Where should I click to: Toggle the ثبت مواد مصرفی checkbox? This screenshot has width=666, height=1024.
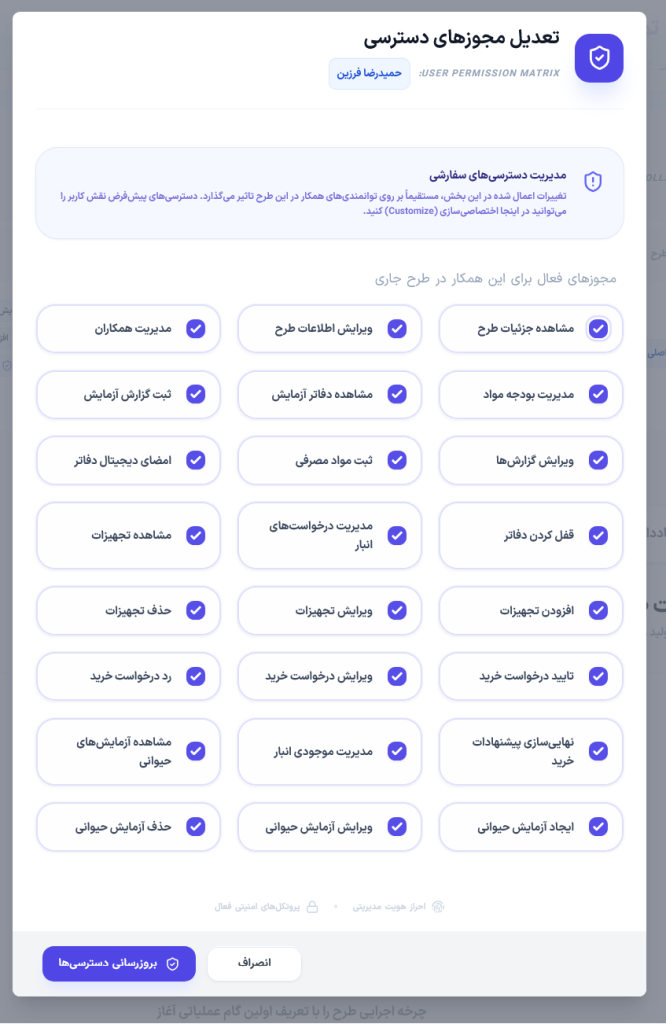pos(397,460)
